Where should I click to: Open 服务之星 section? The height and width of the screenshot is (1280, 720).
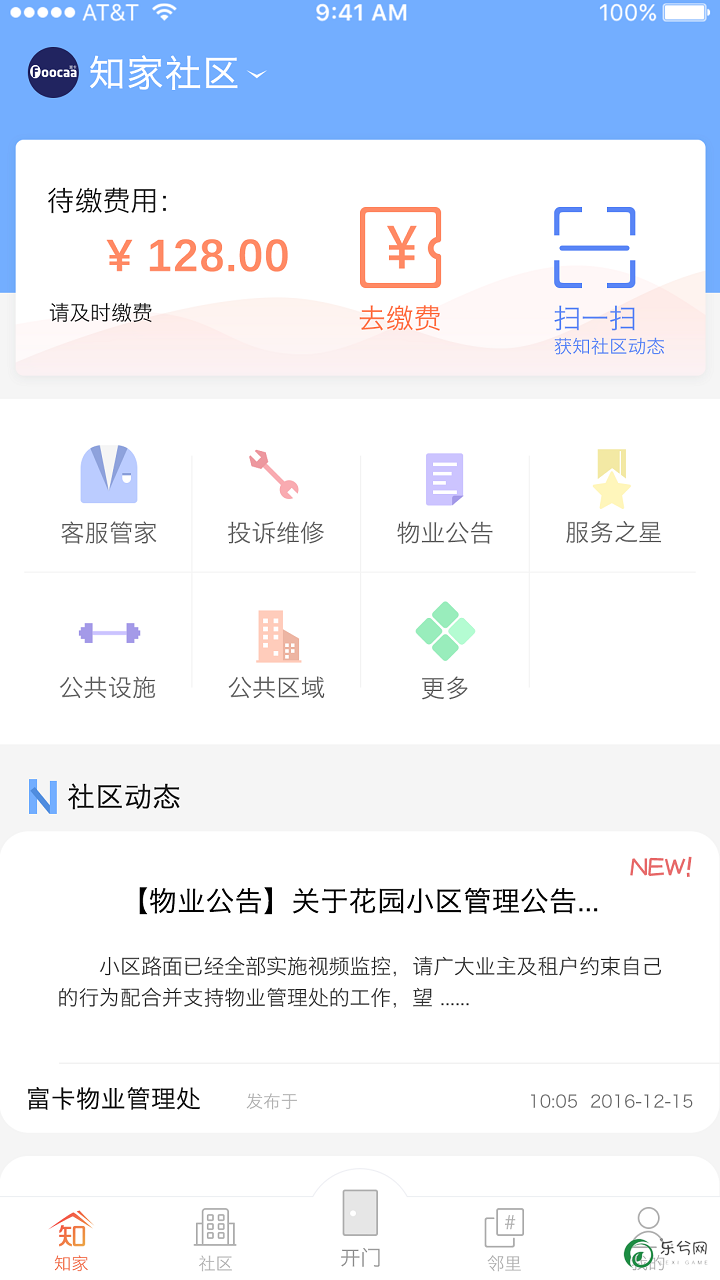click(612, 495)
